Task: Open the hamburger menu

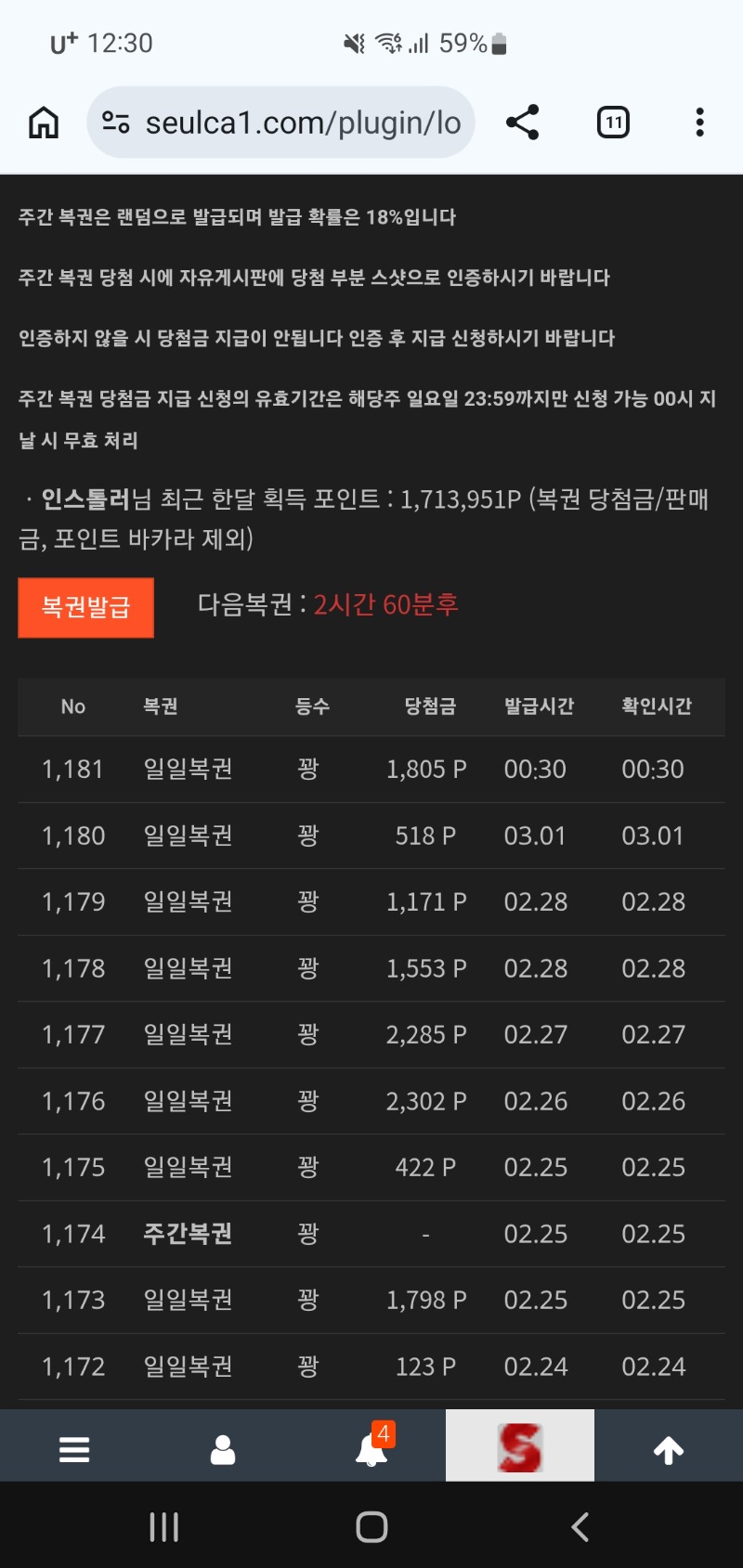Action: click(74, 1448)
